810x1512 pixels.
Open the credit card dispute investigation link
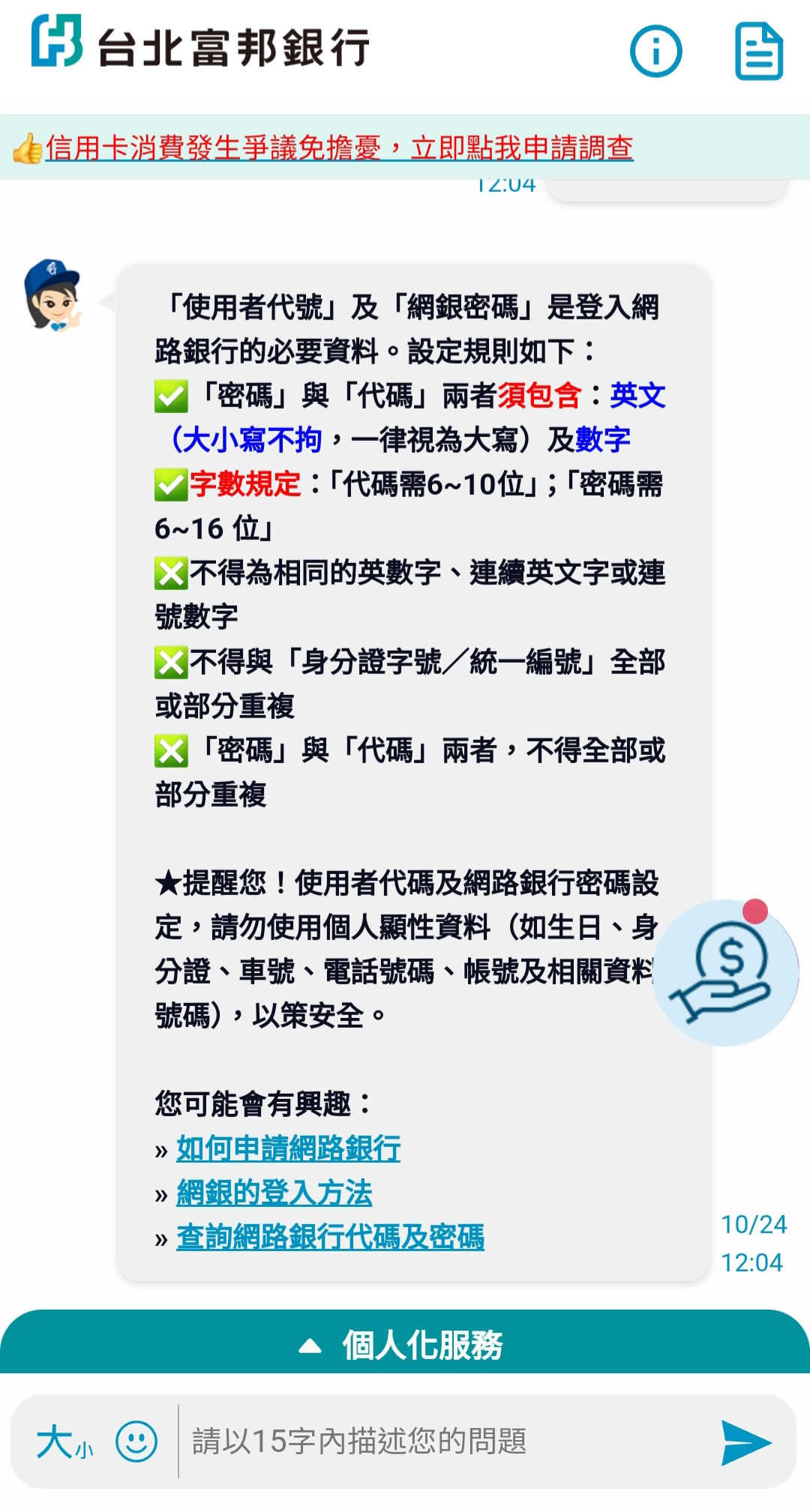click(x=339, y=148)
